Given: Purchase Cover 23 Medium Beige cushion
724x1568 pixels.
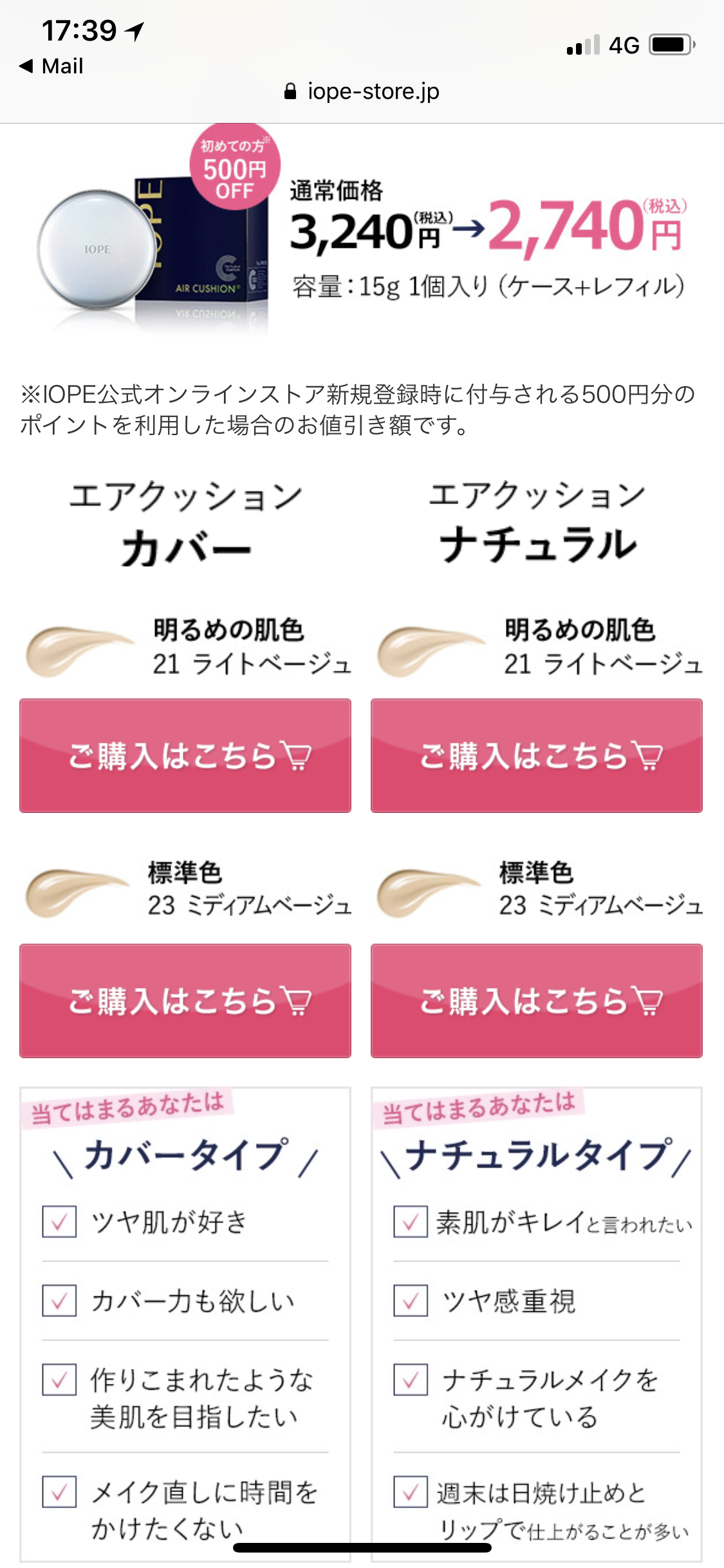Looking at the screenshot, I should [185, 1001].
